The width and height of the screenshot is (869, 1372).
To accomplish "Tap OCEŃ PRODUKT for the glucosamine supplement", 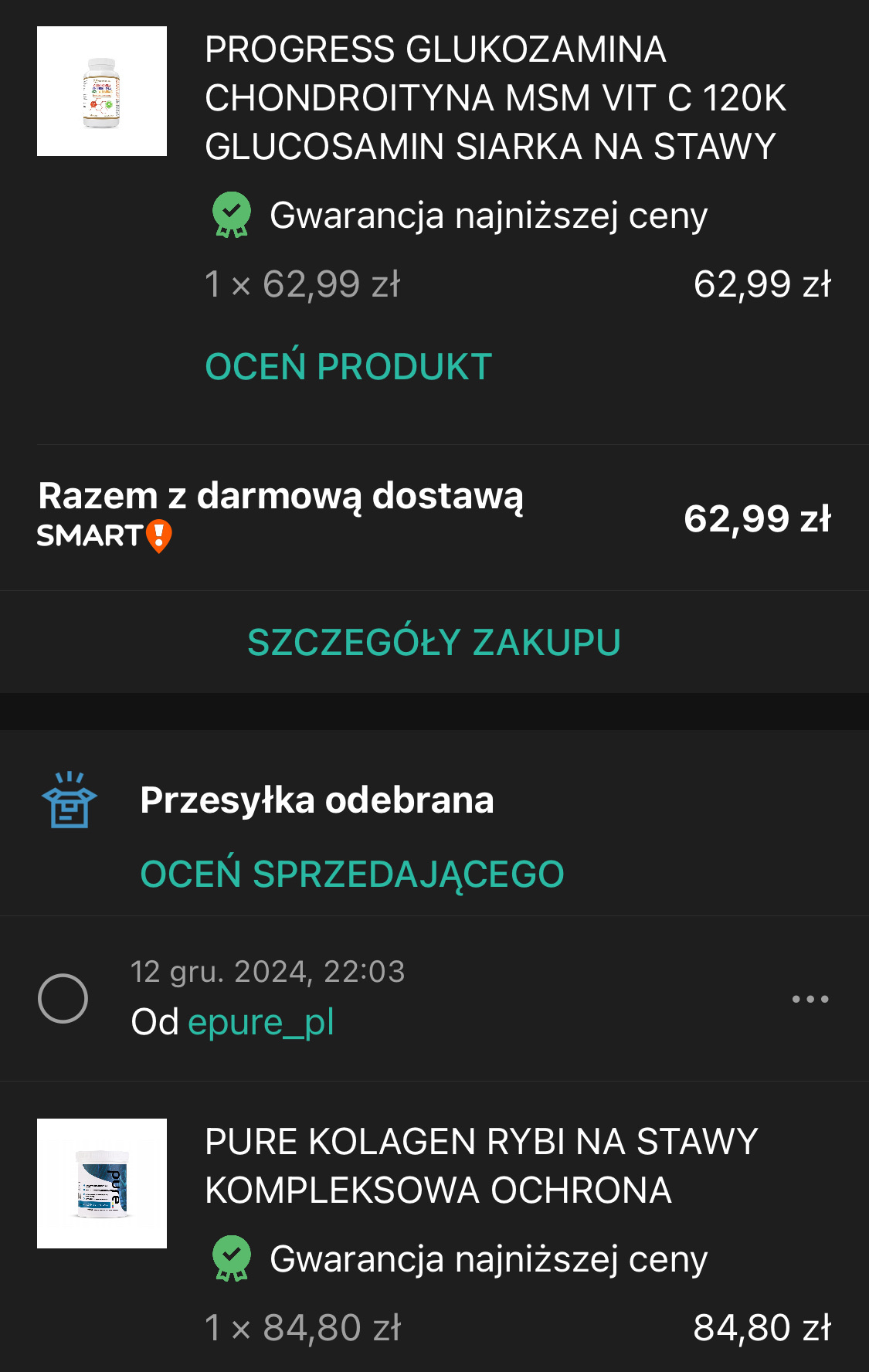I will [x=348, y=366].
